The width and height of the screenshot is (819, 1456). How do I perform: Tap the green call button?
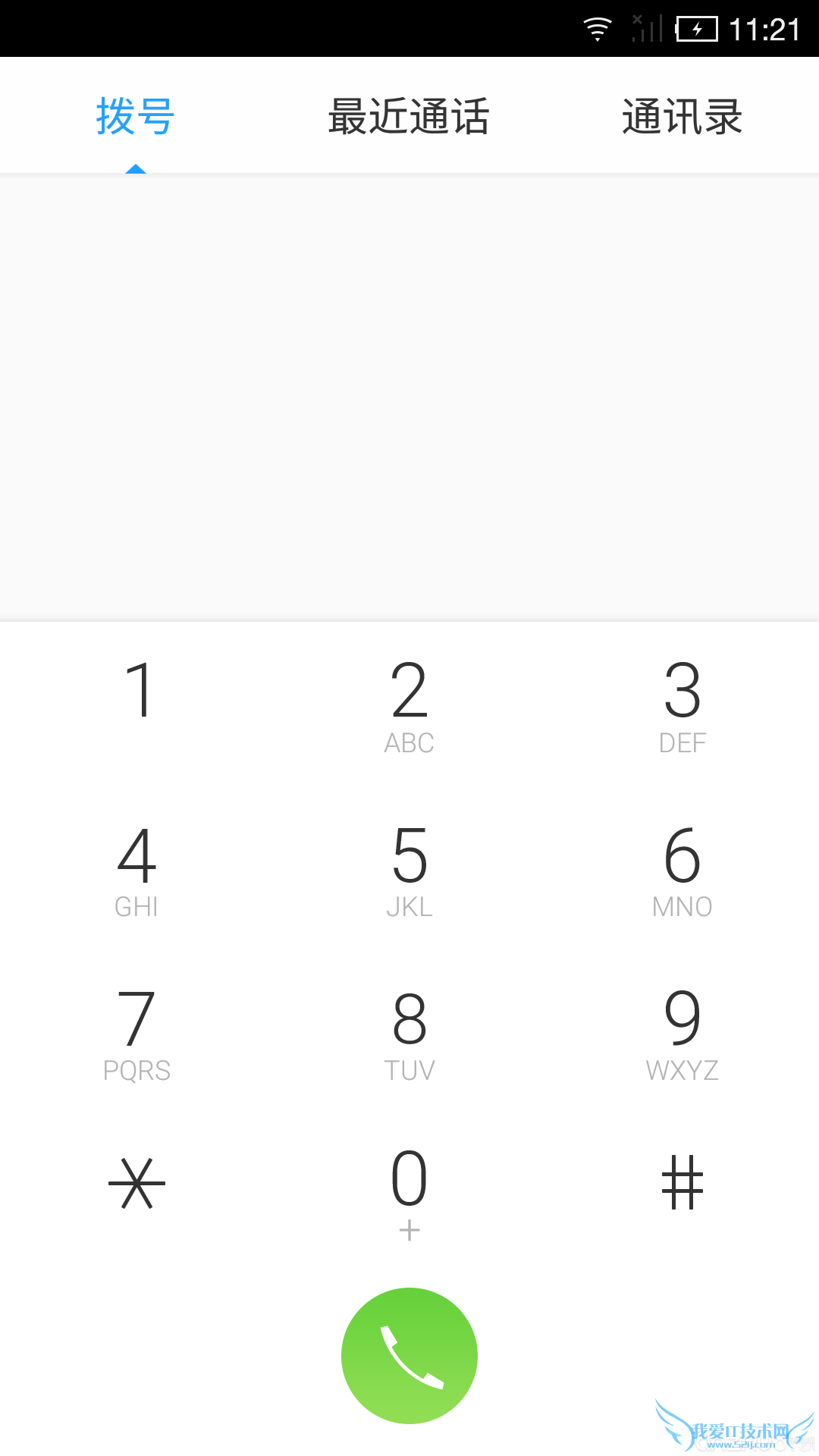point(409,1354)
